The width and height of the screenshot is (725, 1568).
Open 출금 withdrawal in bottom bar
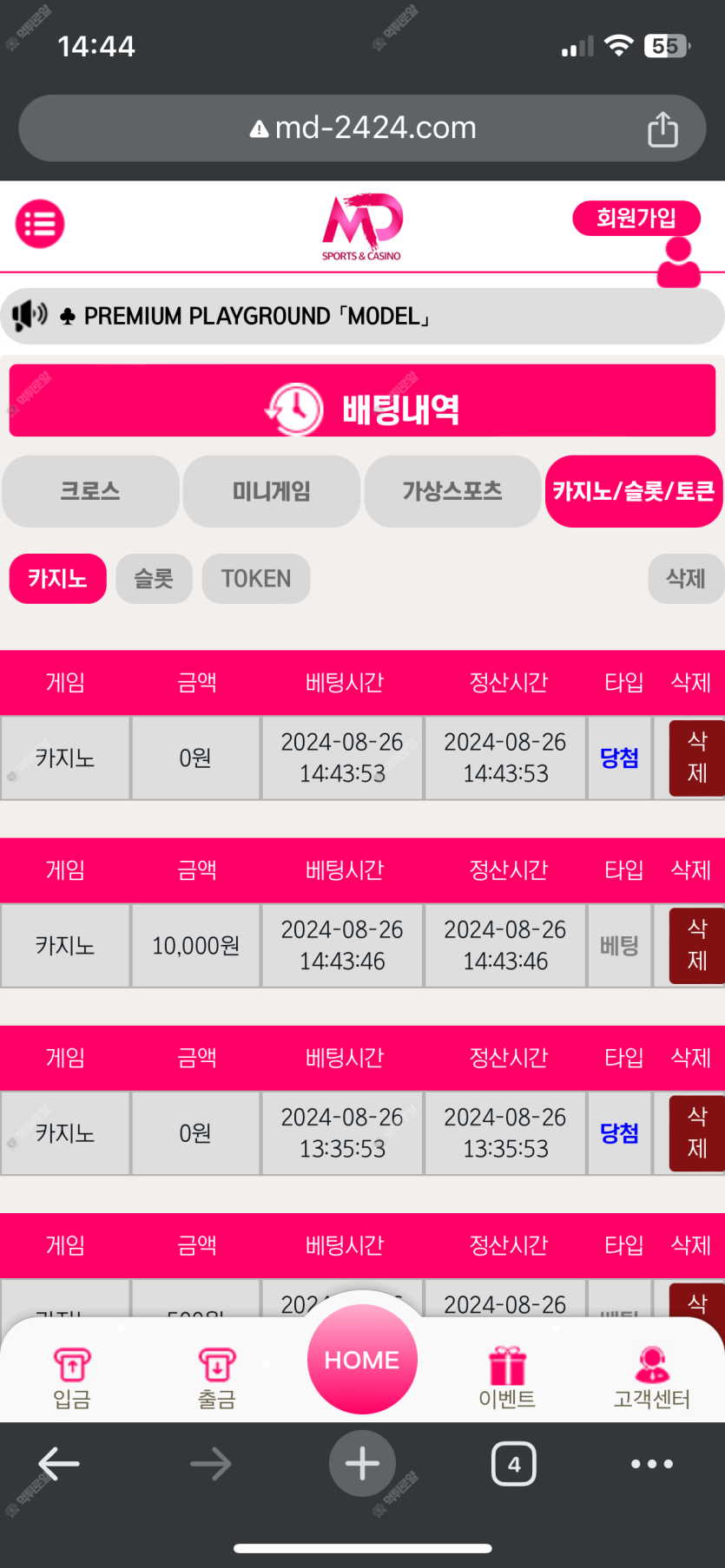click(x=217, y=1376)
